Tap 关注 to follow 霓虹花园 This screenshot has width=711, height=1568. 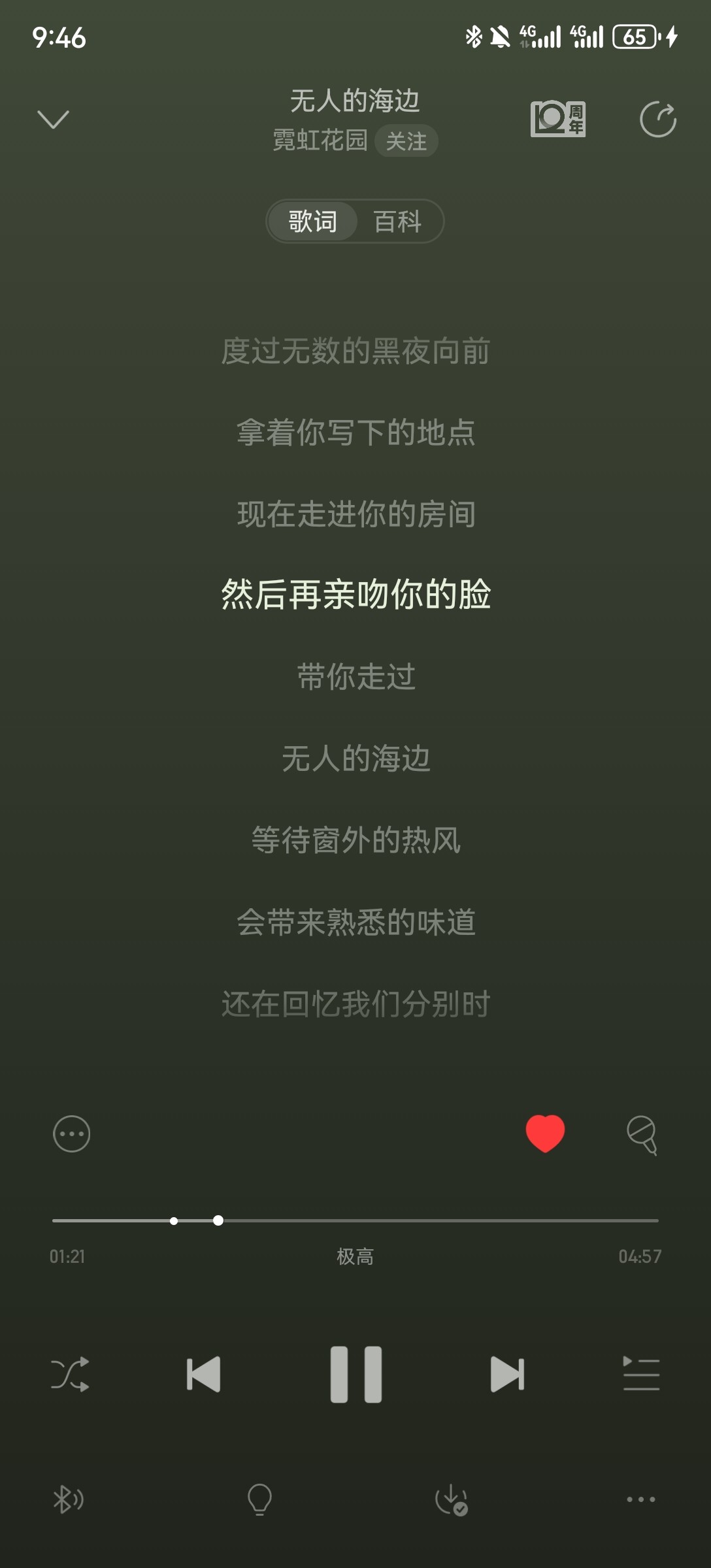click(406, 141)
